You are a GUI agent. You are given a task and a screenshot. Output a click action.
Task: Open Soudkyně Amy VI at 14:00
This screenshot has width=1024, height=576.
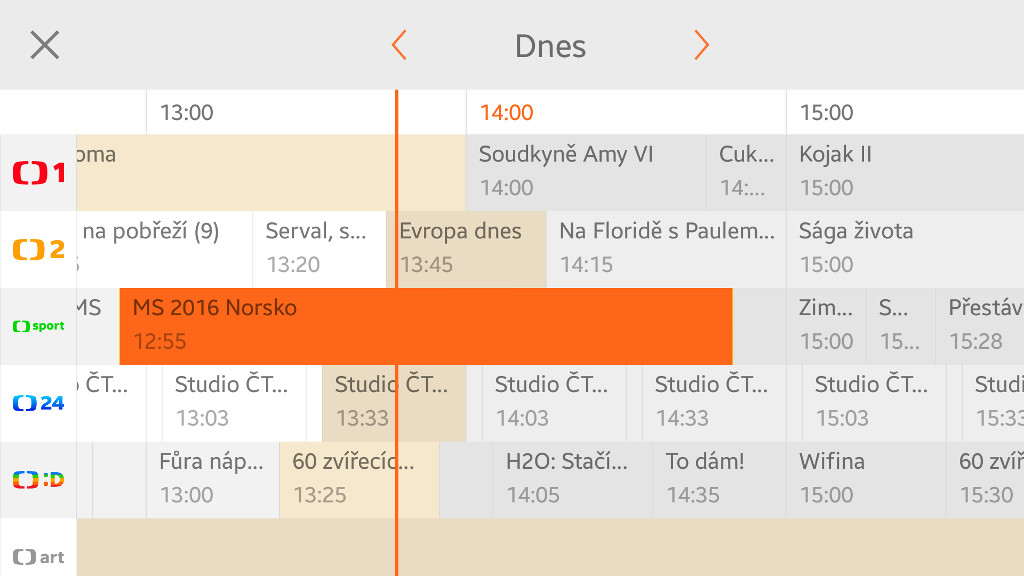[586, 171]
